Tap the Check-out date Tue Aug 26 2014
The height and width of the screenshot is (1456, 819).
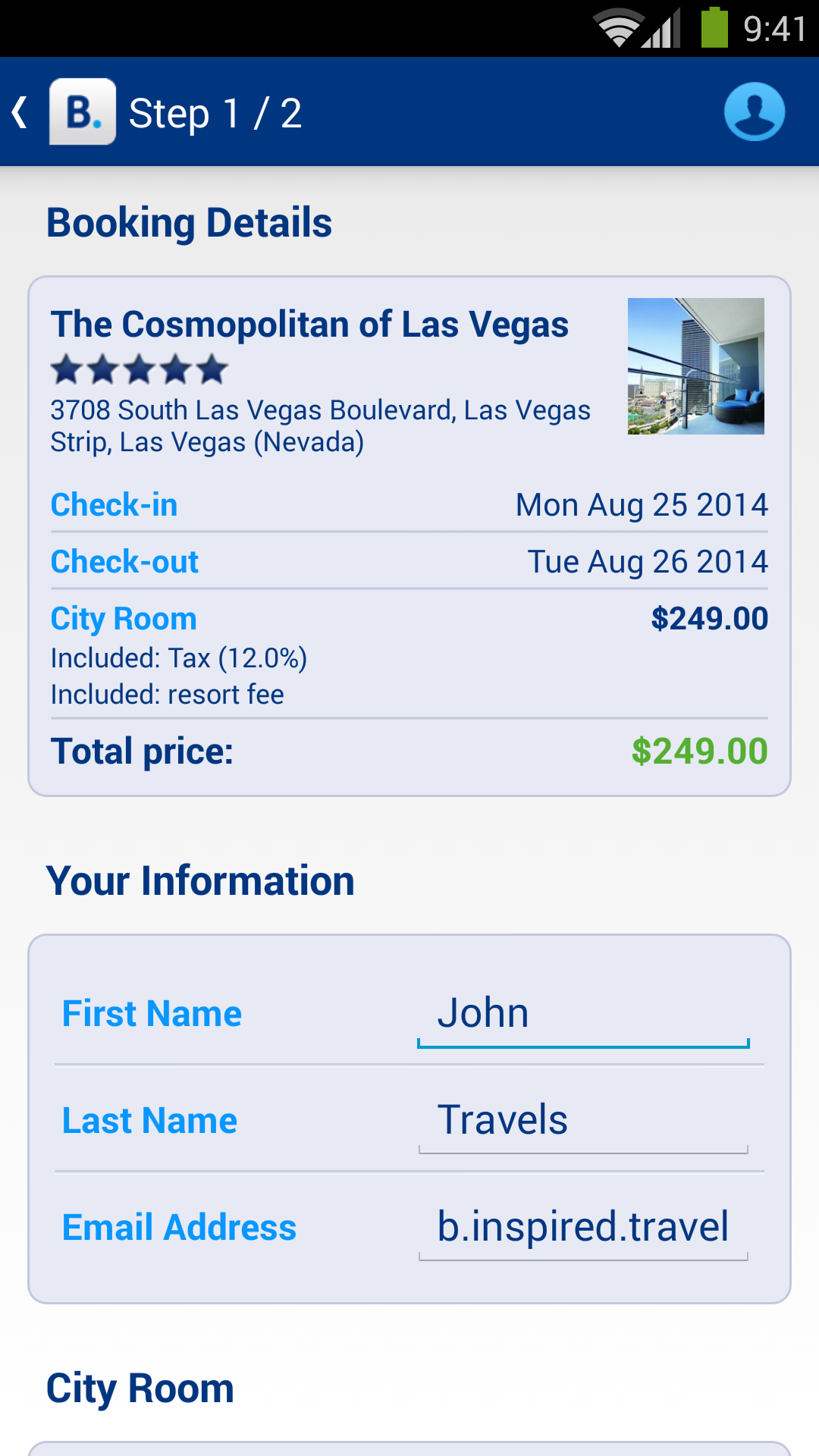[x=648, y=561]
